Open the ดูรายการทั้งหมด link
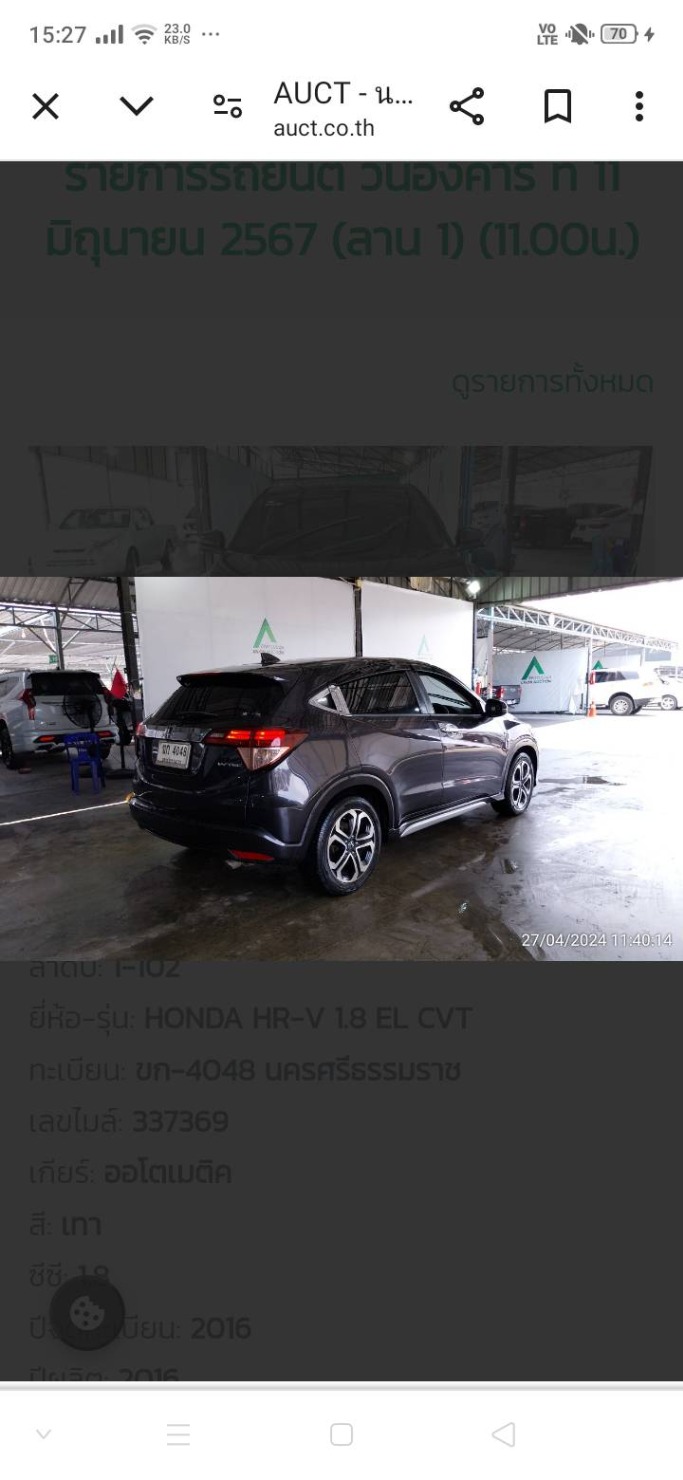 (552, 382)
